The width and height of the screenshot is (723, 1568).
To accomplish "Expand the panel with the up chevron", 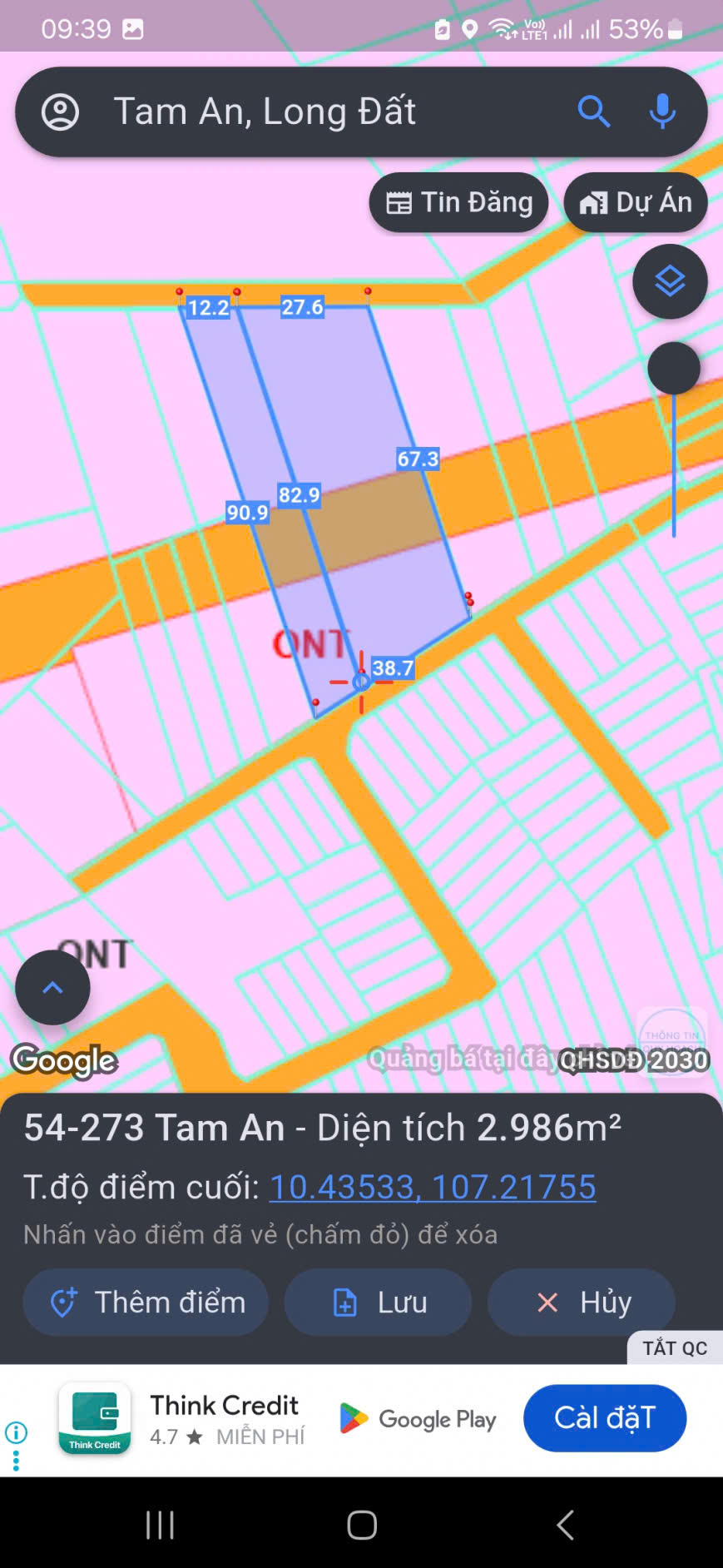I will click(x=52, y=988).
